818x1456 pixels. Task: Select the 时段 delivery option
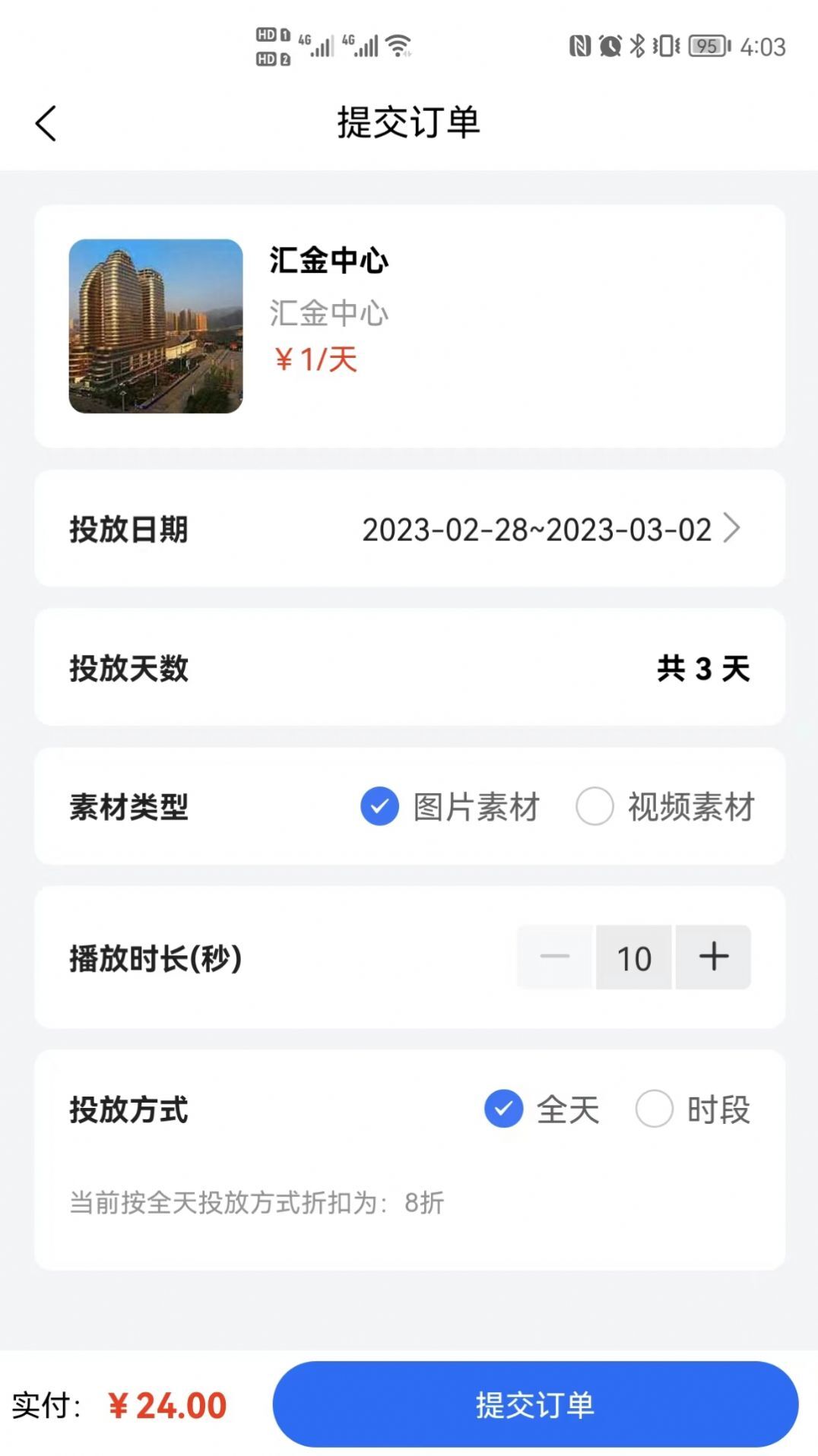(655, 1110)
